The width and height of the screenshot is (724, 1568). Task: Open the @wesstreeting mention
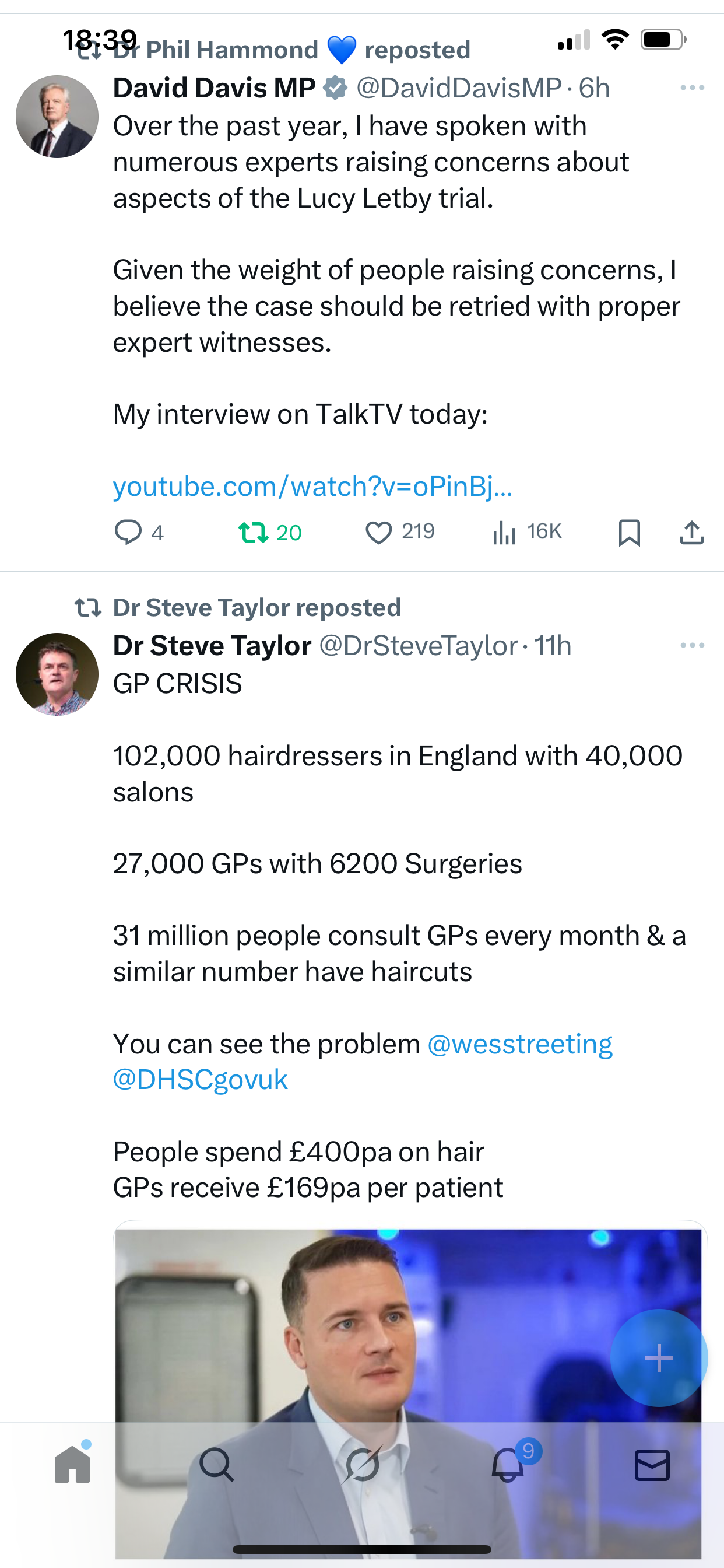pos(519,1044)
